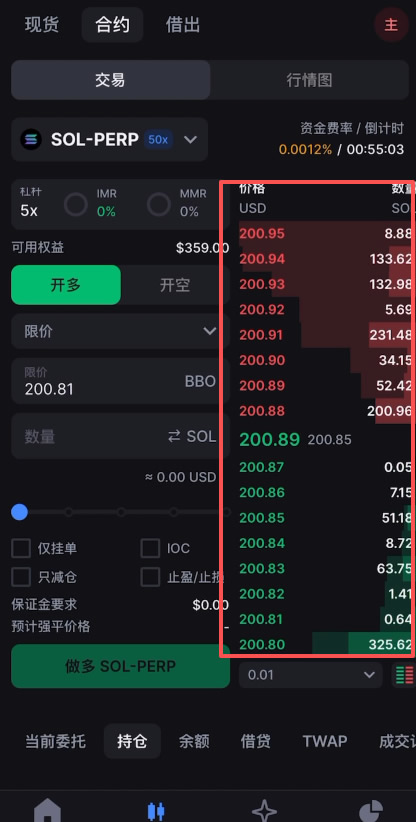Open the TWAP tab

pyautogui.click(x=325, y=741)
